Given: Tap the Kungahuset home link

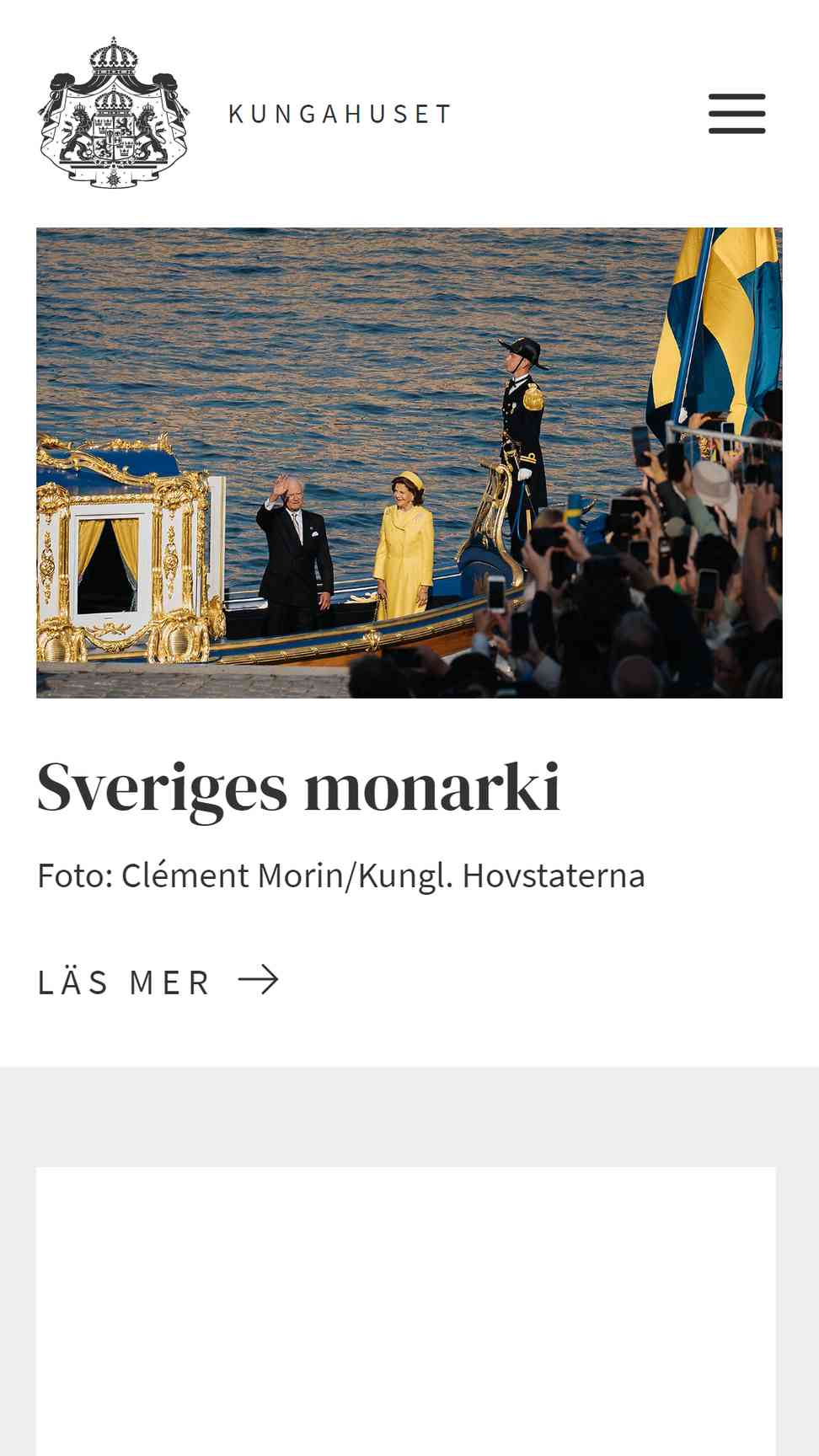Looking at the screenshot, I should 244,113.
